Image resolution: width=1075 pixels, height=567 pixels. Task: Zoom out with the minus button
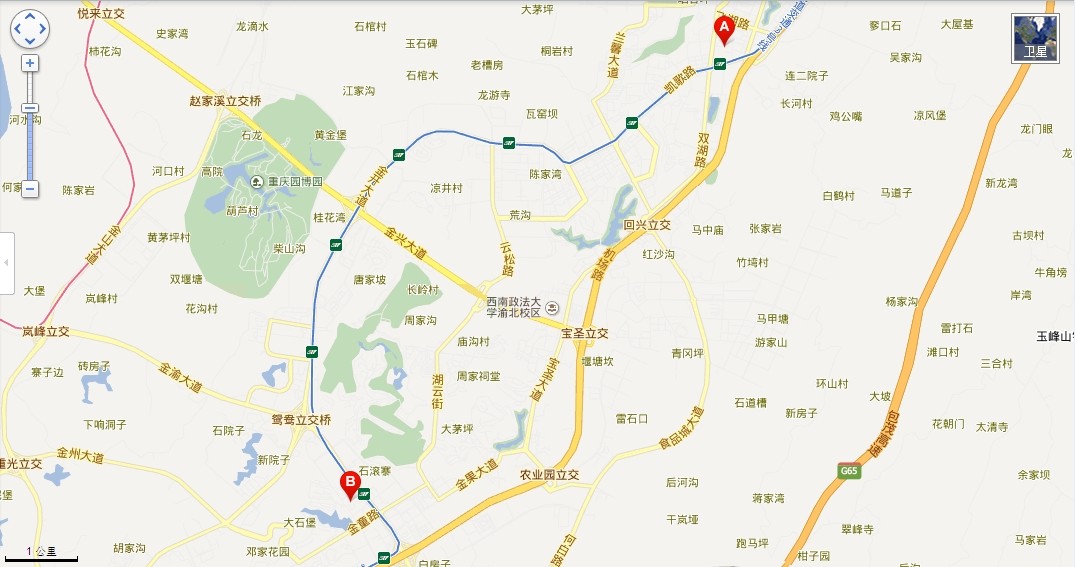[30, 188]
